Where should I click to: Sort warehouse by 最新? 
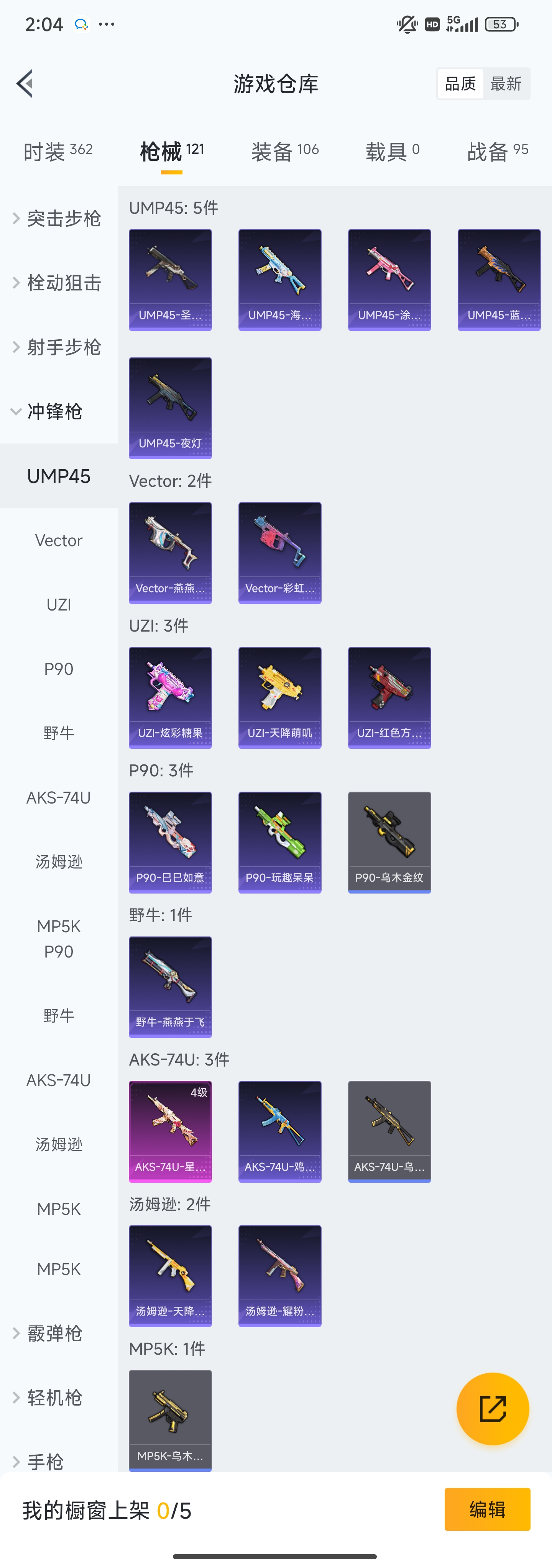(505, 83)
